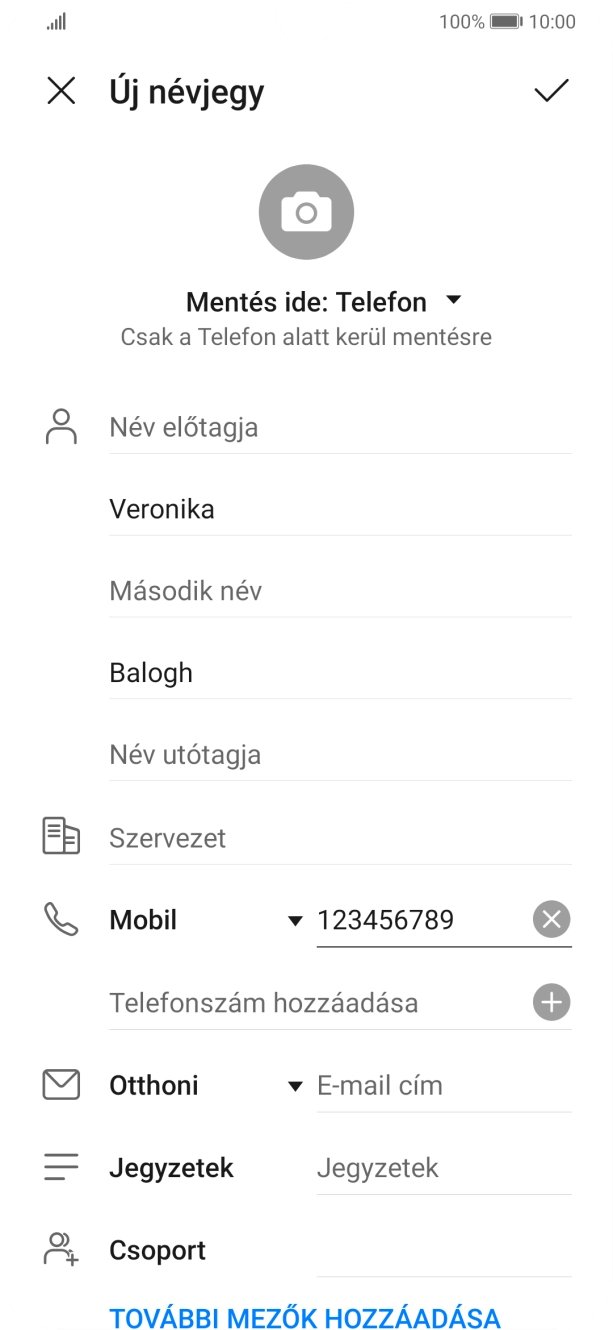613x1330 pixels.
Task: Tap További mezők hozzáadása
Action: (x=305, y=1317)
